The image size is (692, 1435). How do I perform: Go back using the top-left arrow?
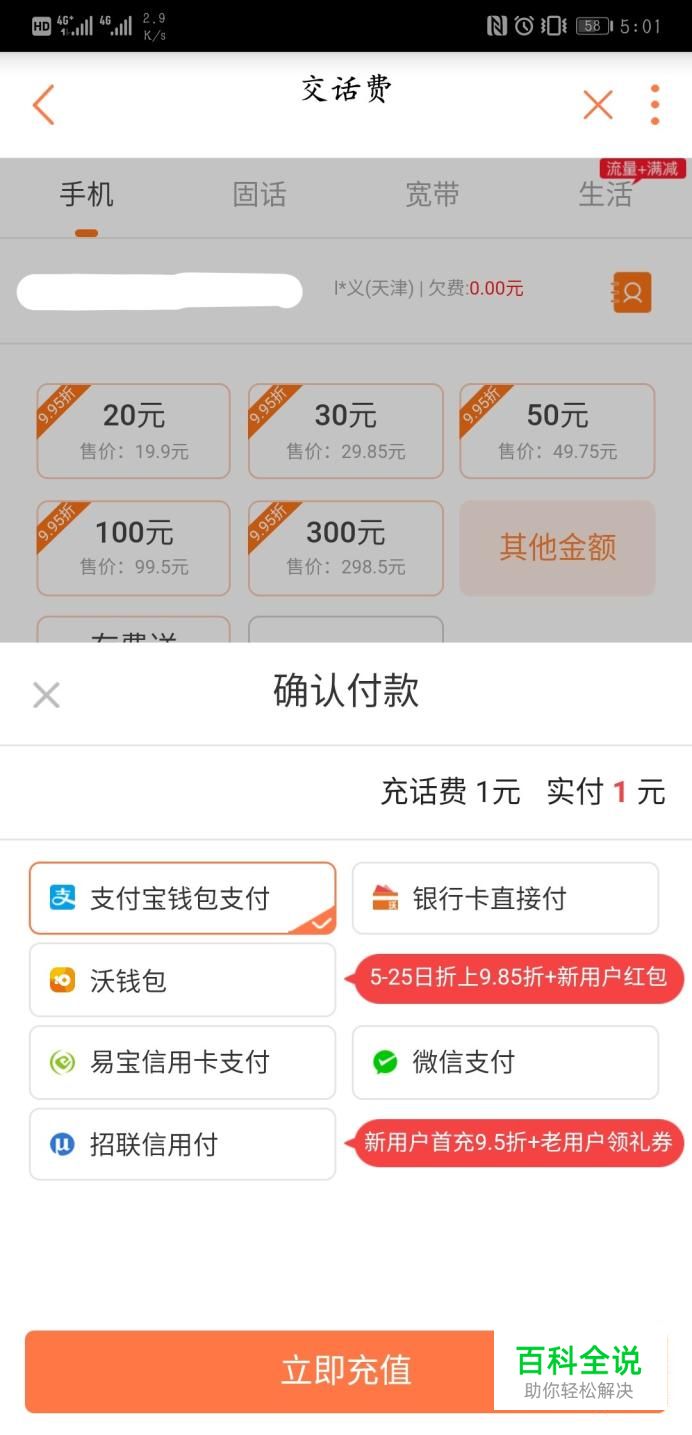tap(43, 105)
